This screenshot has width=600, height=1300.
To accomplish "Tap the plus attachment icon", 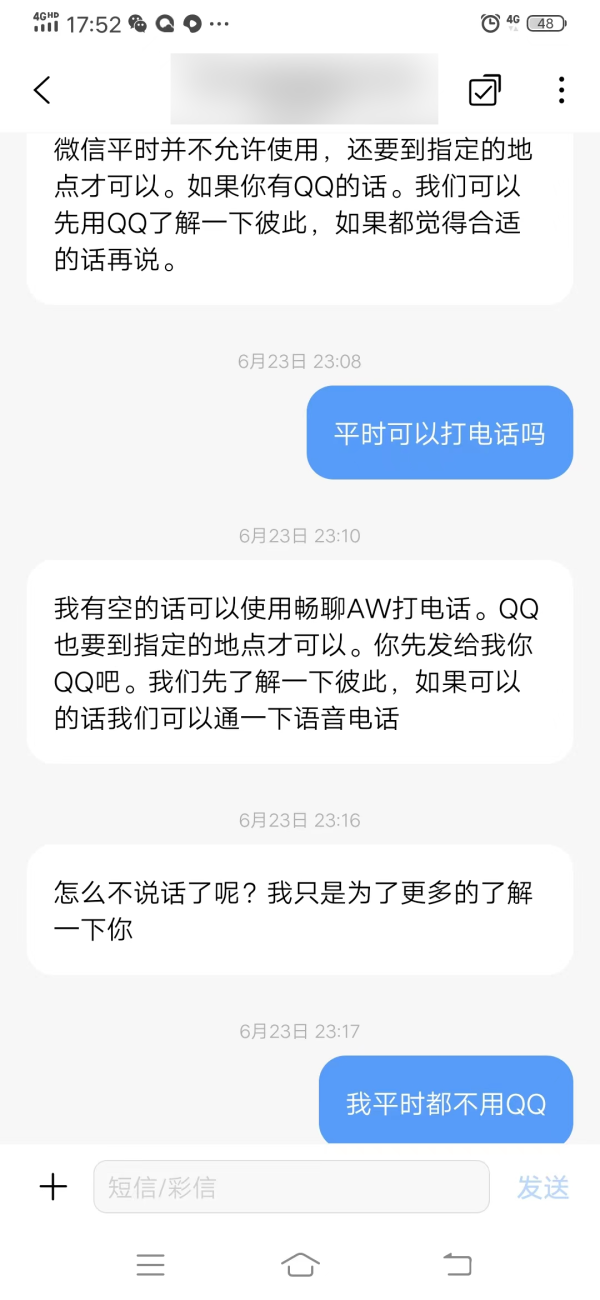I will point(53,1187).
